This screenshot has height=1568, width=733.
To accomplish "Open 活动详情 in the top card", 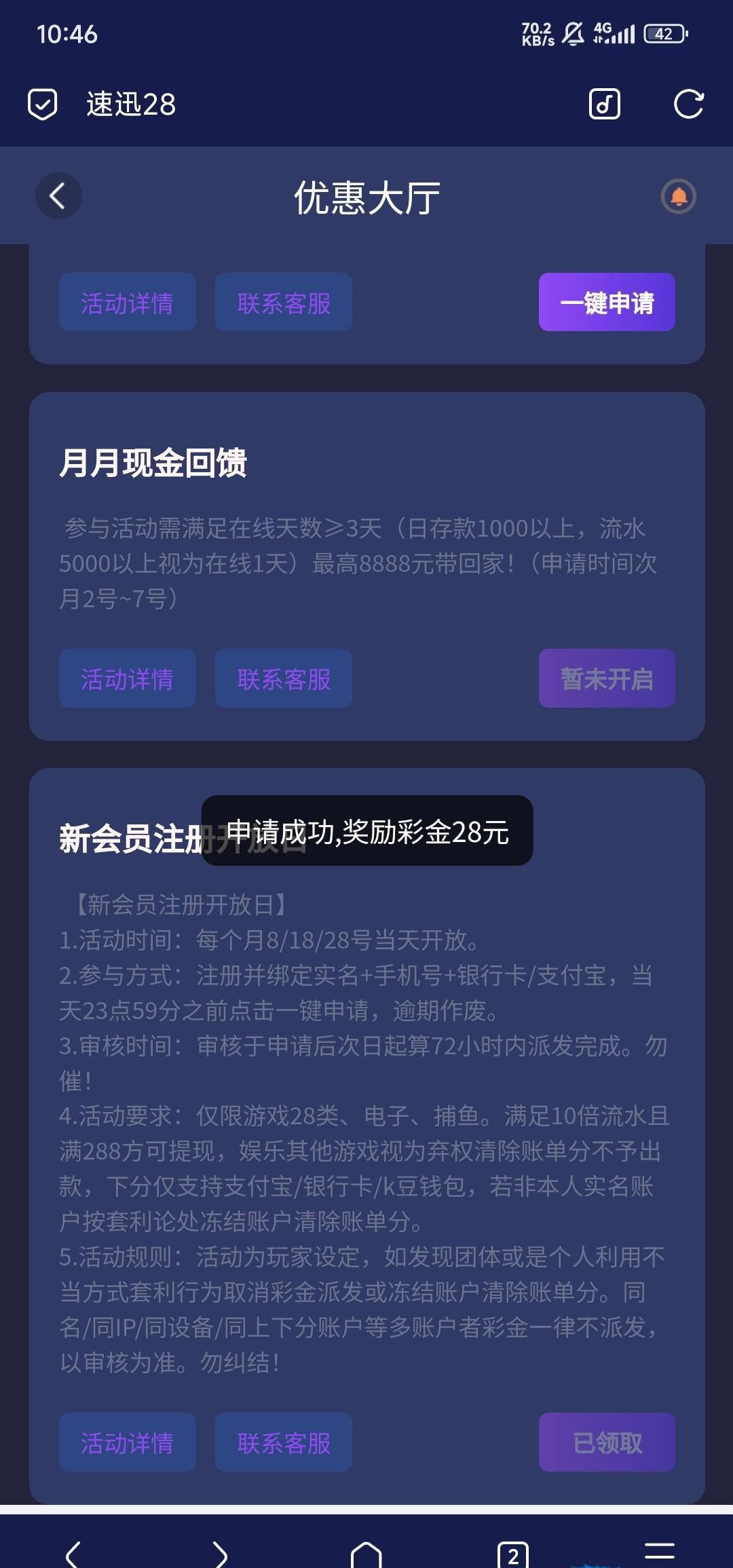I will point(128,303).
